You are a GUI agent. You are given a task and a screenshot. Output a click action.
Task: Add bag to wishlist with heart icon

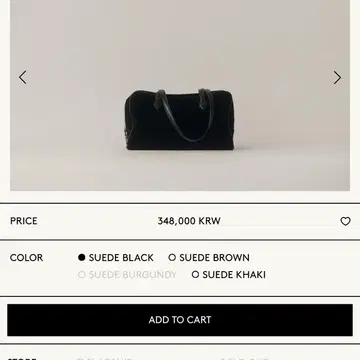coord(345,221)
